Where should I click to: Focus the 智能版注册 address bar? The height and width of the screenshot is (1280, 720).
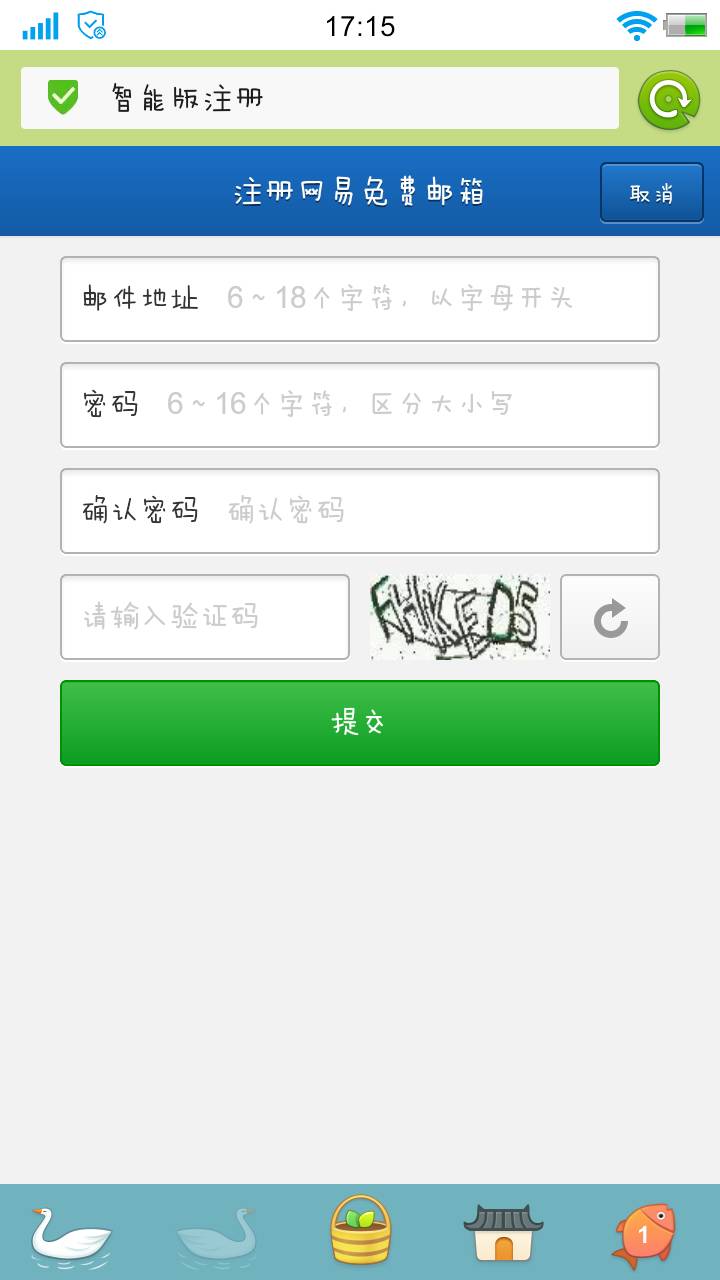[x=320, y=98]
